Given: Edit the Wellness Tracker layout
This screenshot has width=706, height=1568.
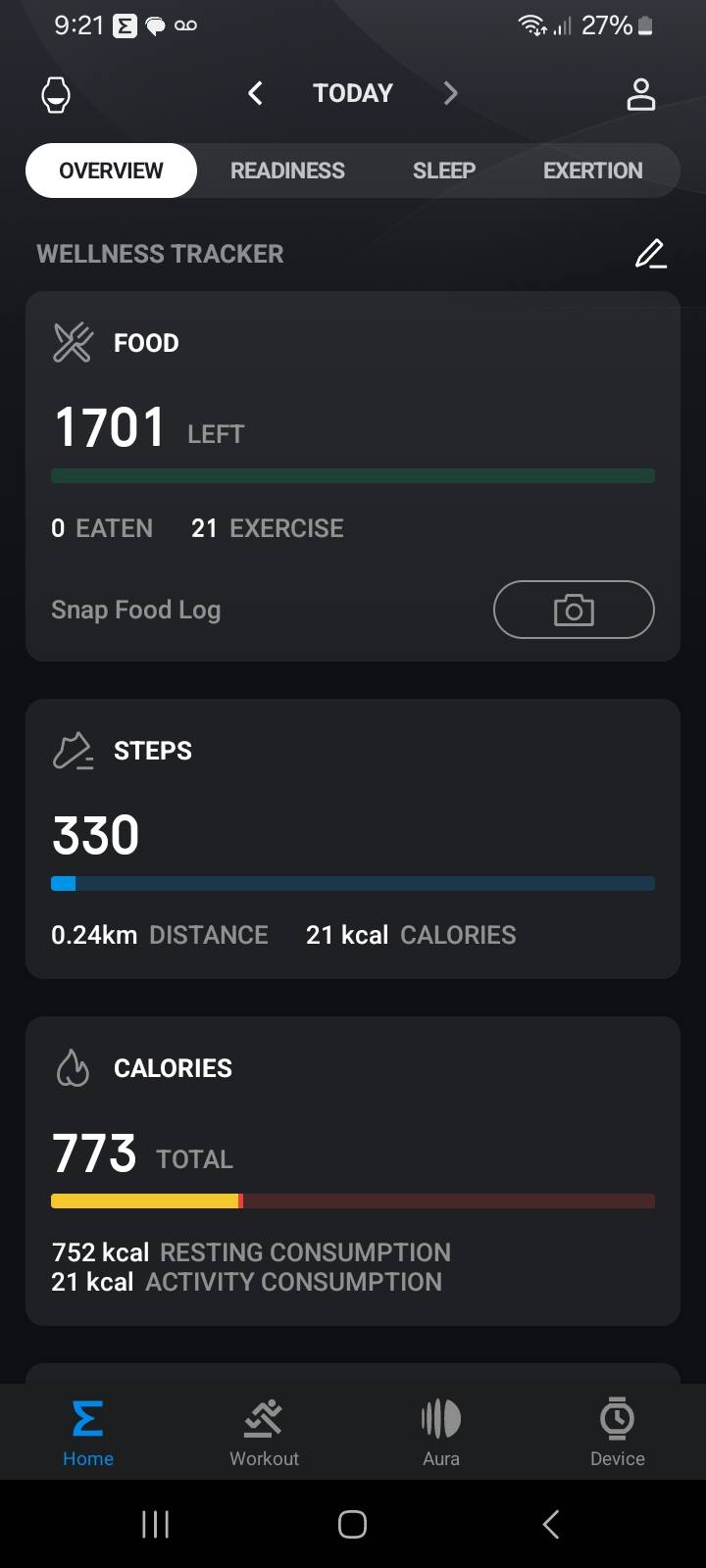Looking at the screenshot, I should click(650, 254).
